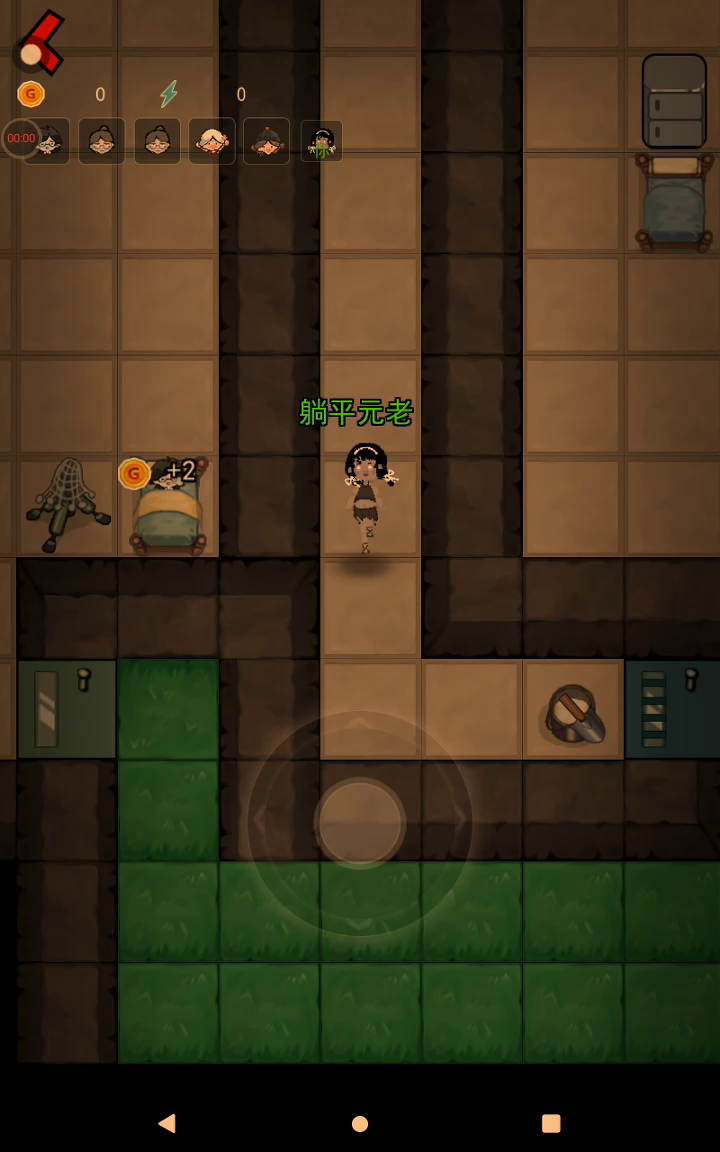This screenshot has width=720, height=1152.
Task: Select the second grandma player avatar
Action: pos(102,141)
